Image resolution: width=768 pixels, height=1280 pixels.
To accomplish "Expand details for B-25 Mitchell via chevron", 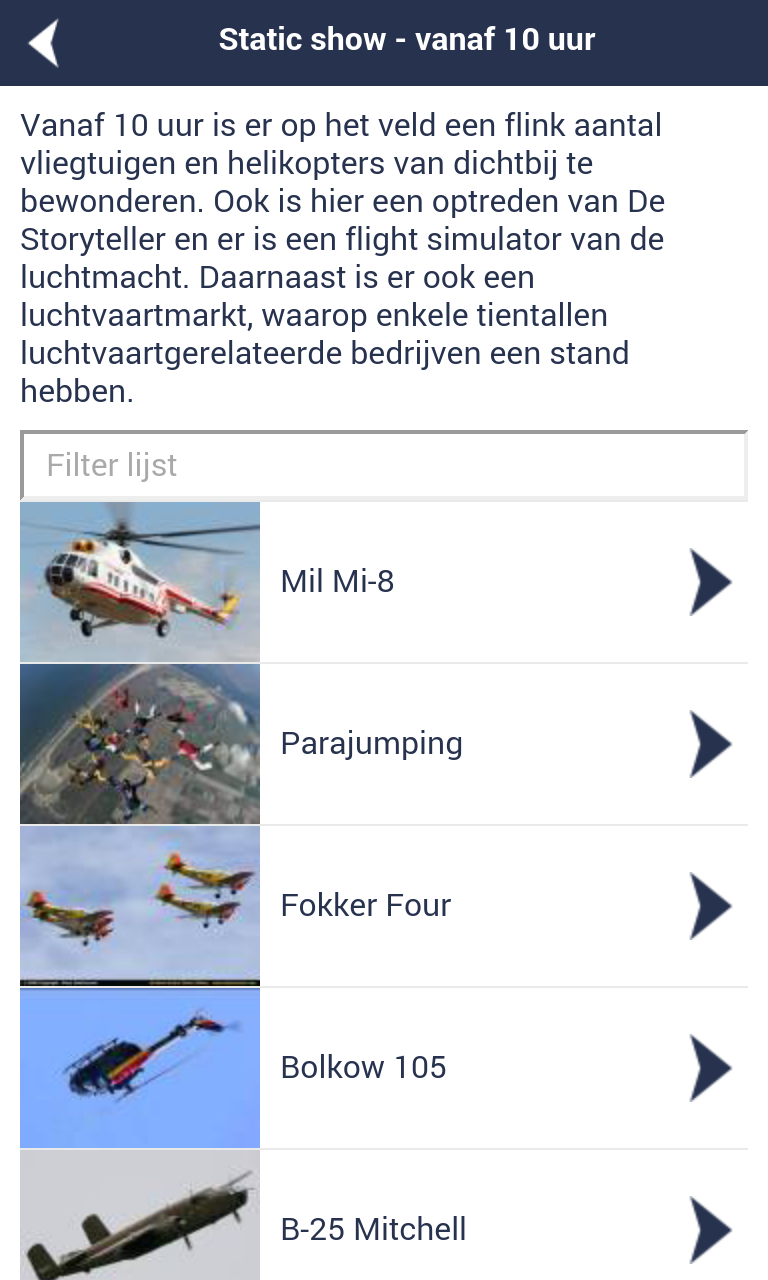I will pos(710,1229).
